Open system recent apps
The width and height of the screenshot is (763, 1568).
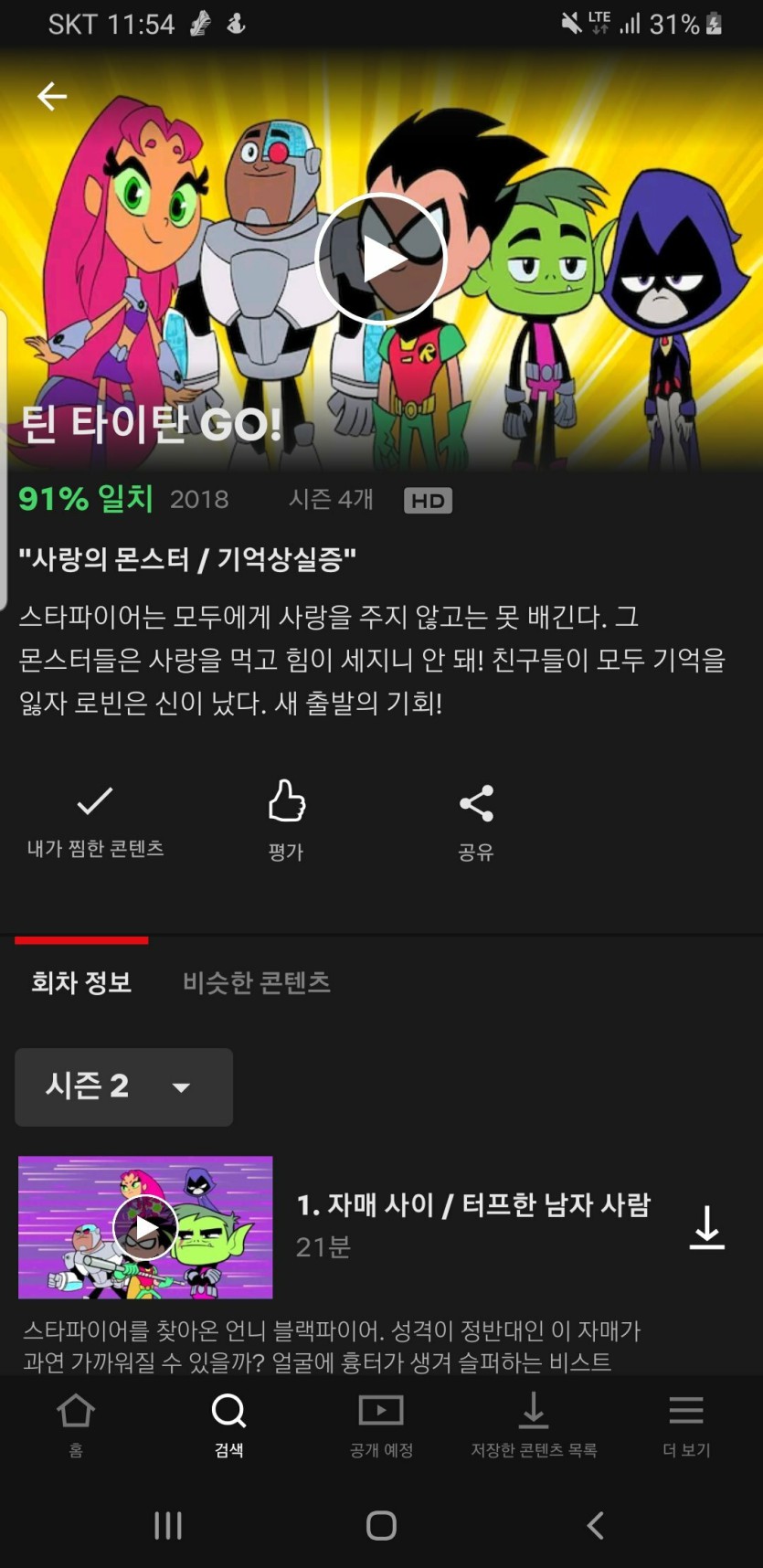tap(168, 1524)
